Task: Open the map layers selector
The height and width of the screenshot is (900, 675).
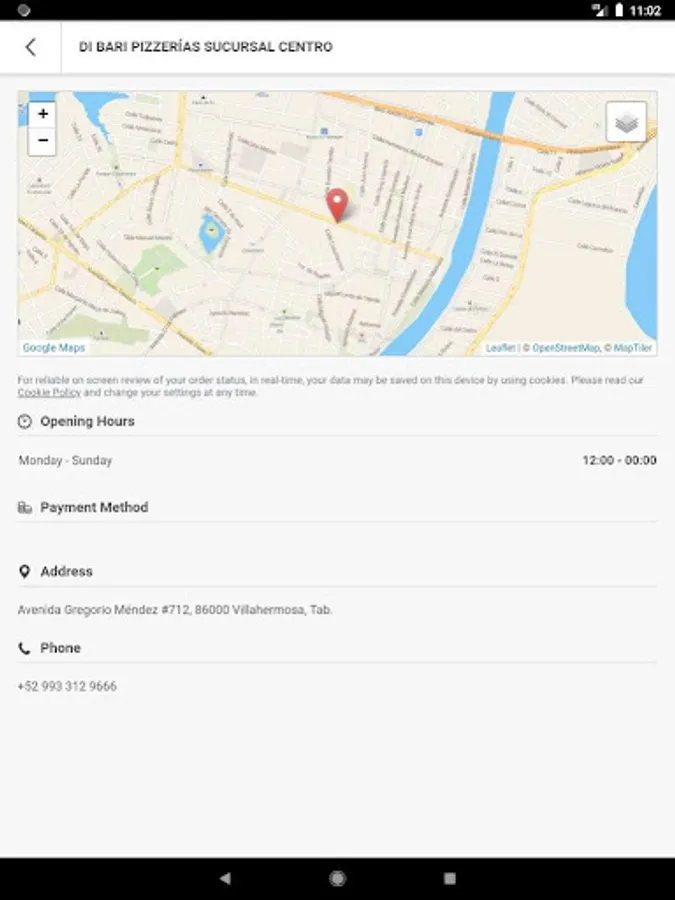Action: [626, 122]
